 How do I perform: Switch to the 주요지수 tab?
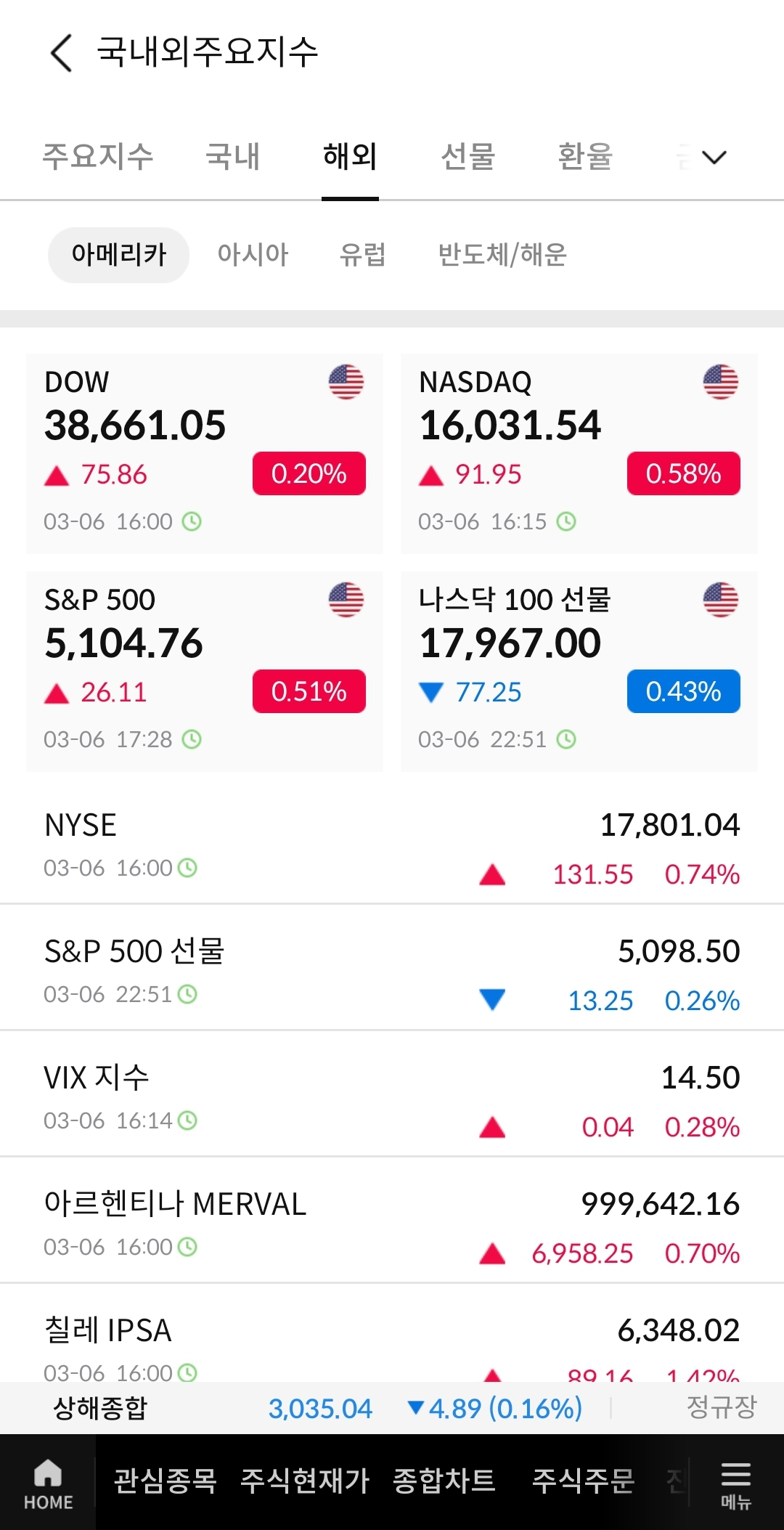[x=98, y=156]
